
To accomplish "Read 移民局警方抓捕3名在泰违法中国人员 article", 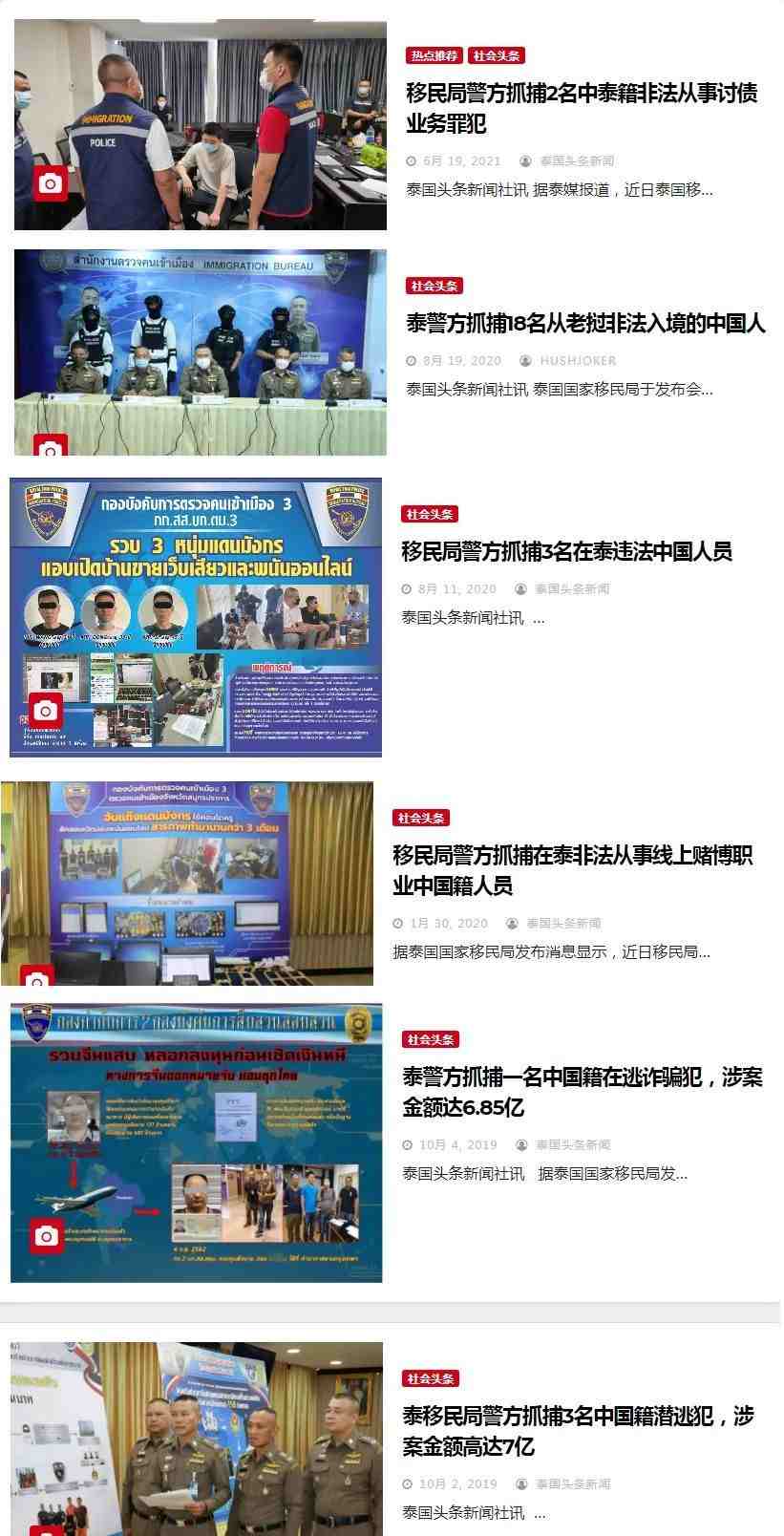I will pyautogui.click(x=566, y=551).
